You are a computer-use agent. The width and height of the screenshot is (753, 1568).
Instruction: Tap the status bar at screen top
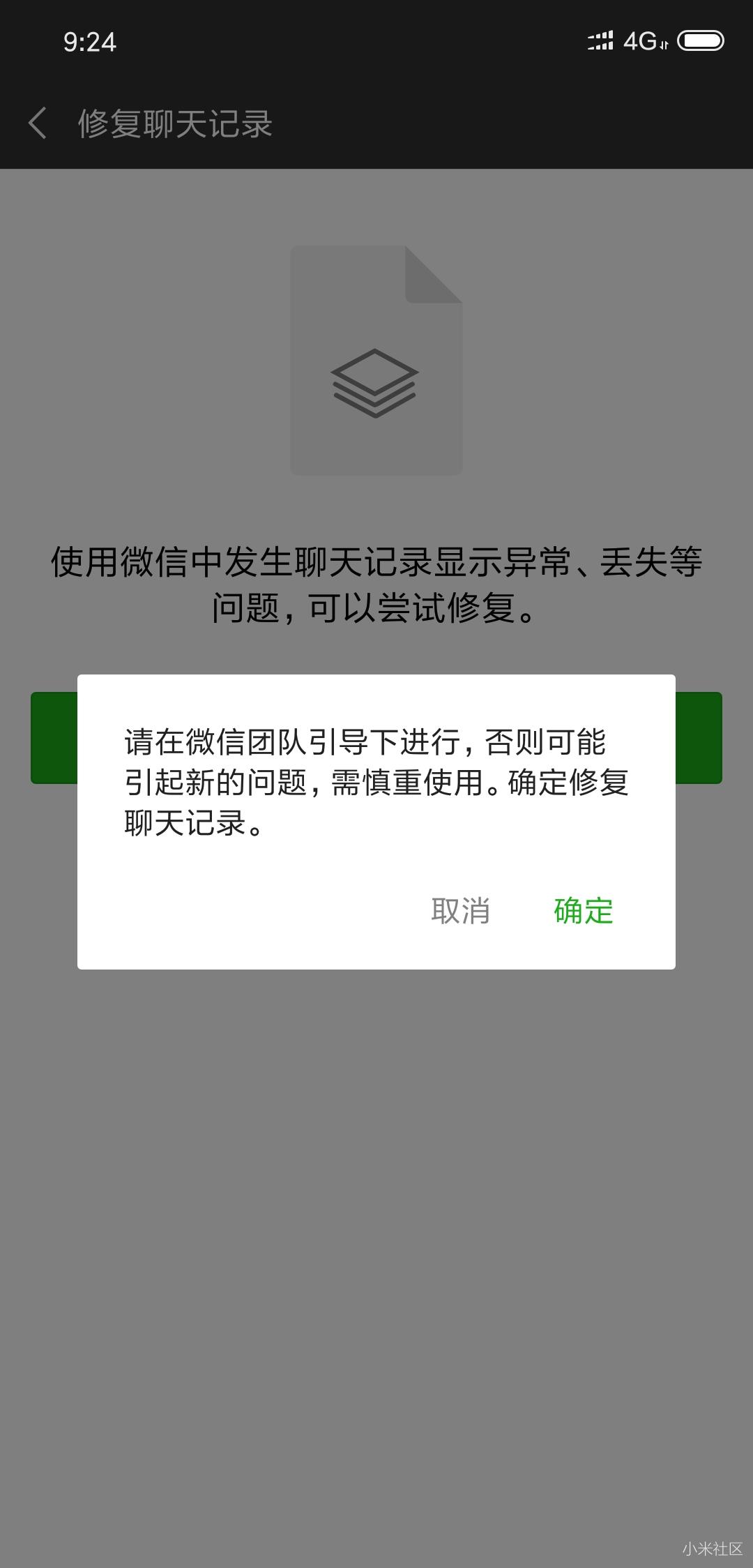pos(376,40)
